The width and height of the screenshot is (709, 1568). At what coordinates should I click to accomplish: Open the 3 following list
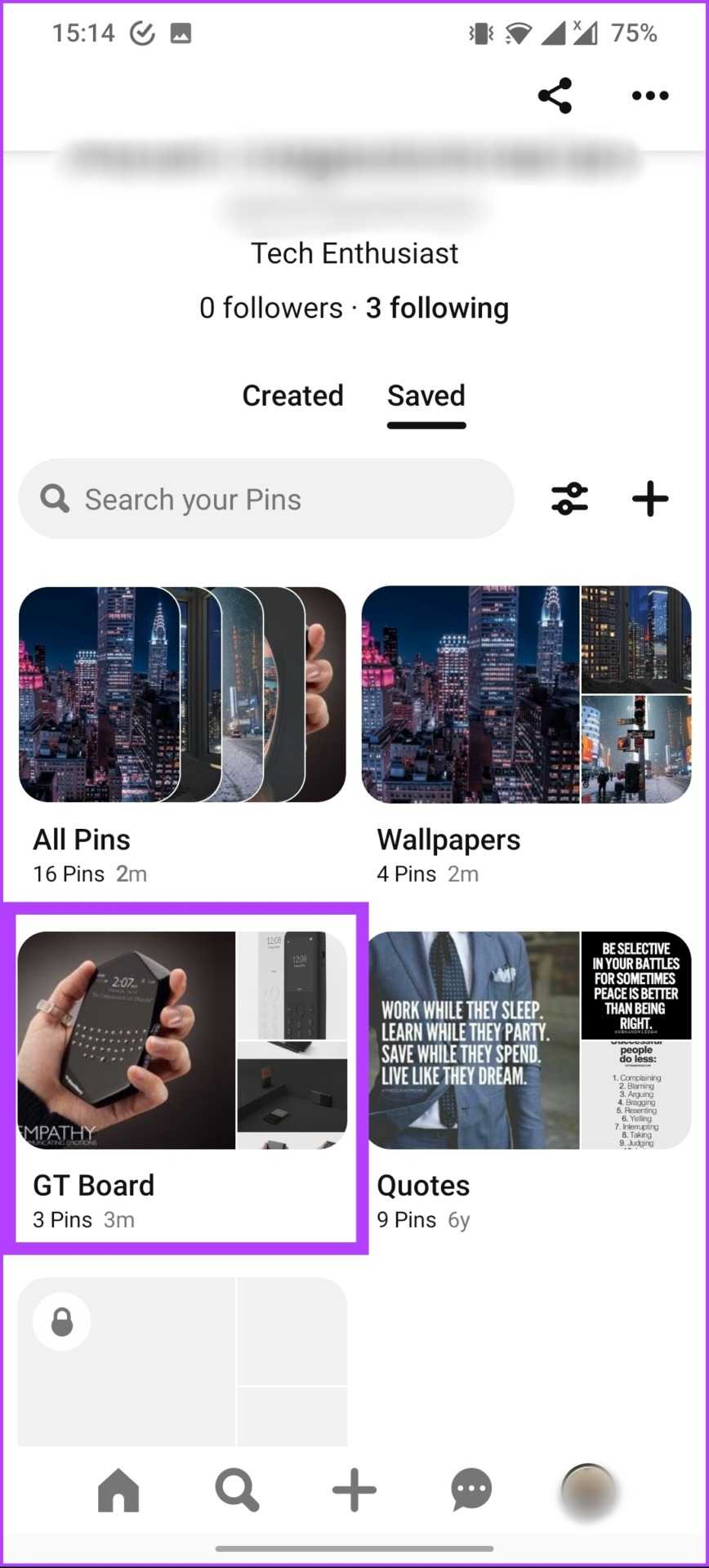[x=437, y=308]
